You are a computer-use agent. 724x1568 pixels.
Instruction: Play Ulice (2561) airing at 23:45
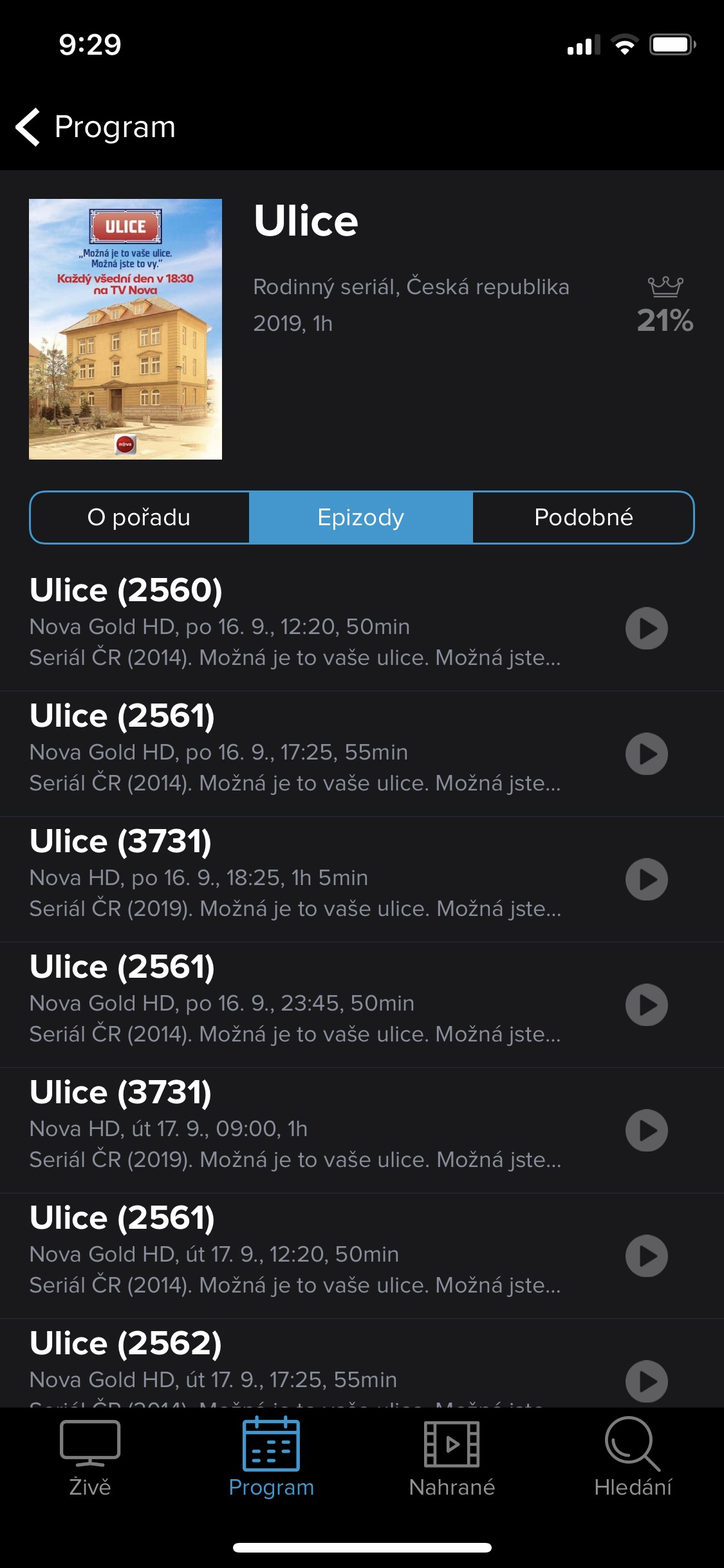pyautogui.click(x=646, y=1005)
